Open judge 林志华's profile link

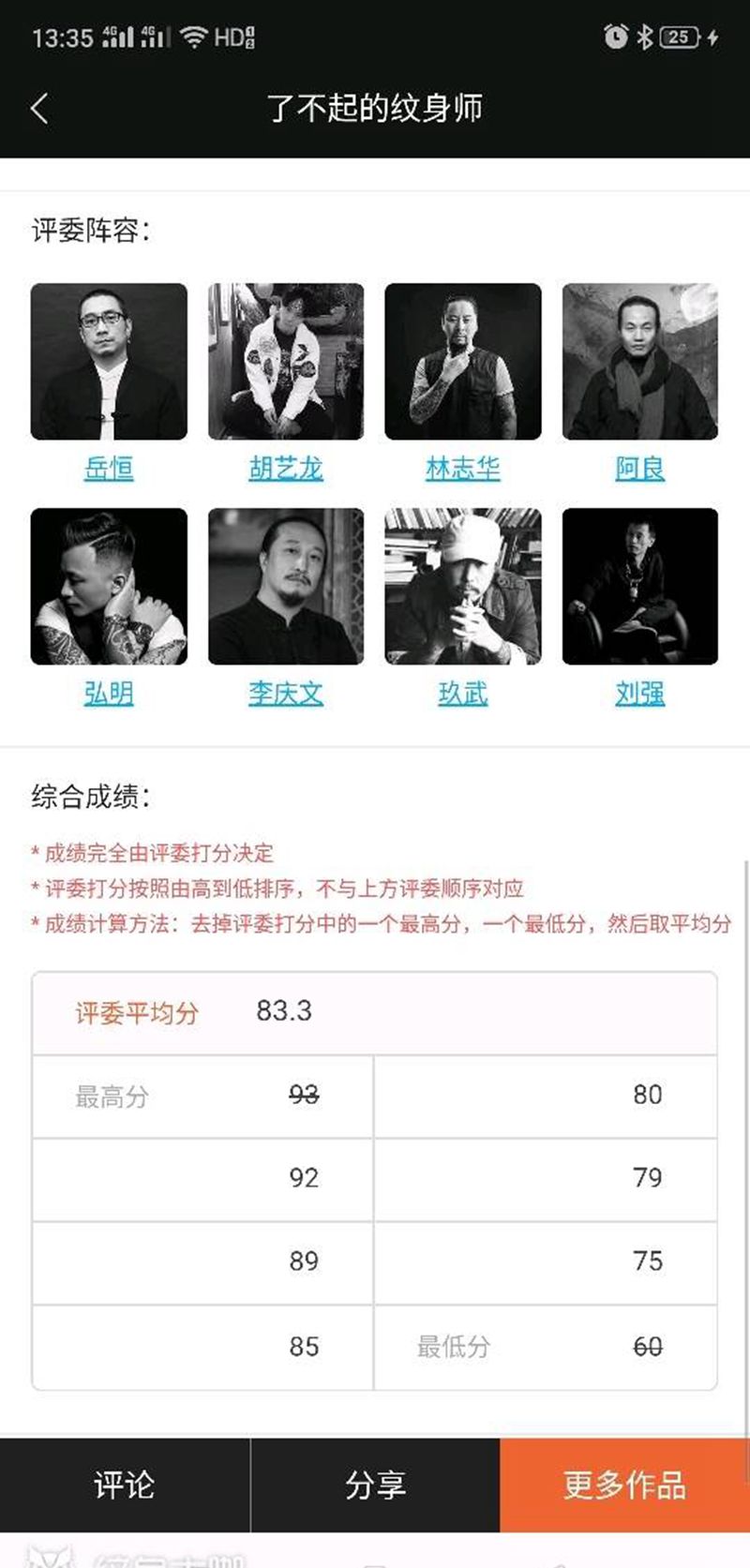coord(463,468)
